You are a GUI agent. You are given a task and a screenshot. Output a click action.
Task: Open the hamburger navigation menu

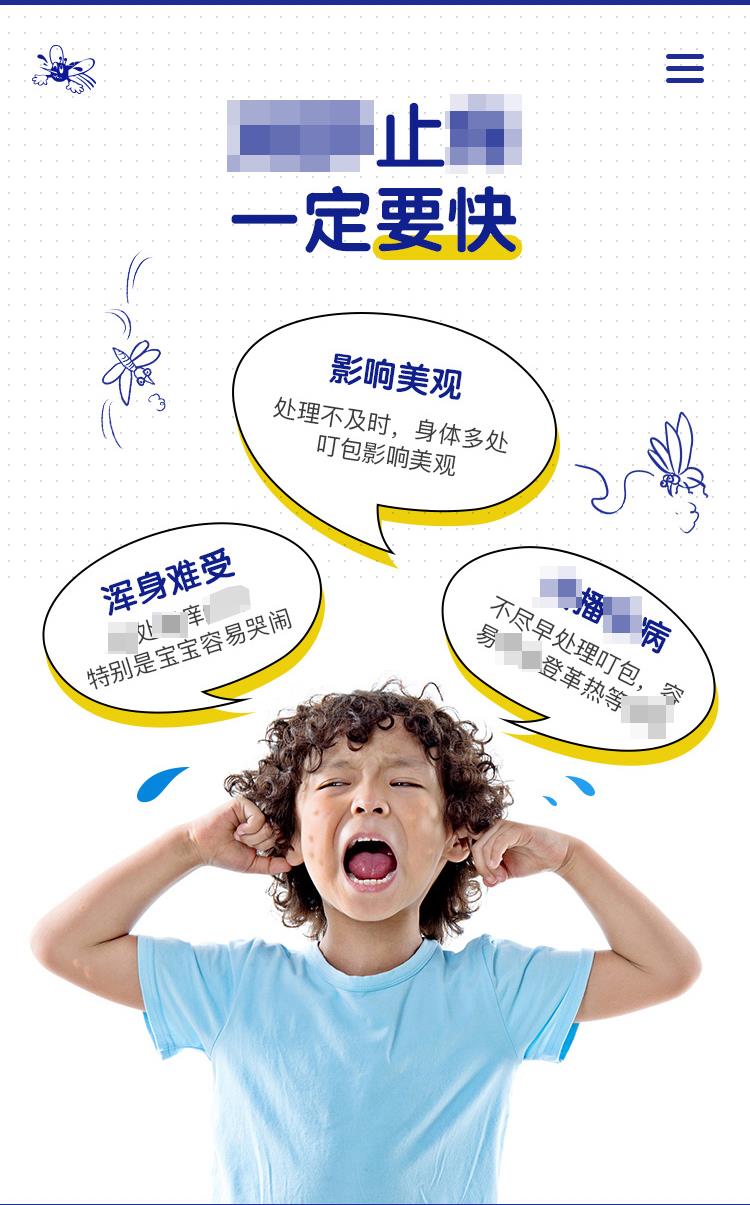point(685,68)
